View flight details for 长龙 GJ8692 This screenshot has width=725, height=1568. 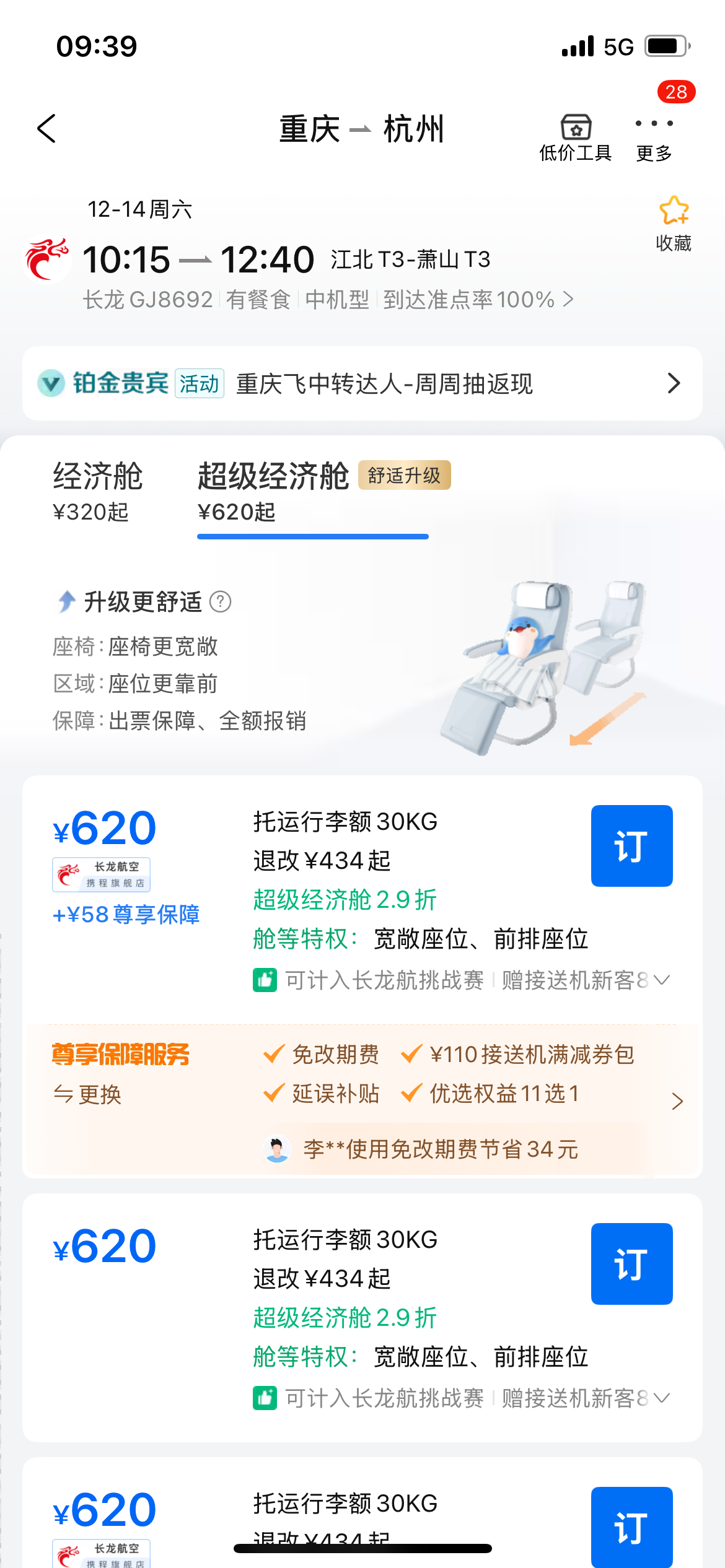tap(328, 300)
